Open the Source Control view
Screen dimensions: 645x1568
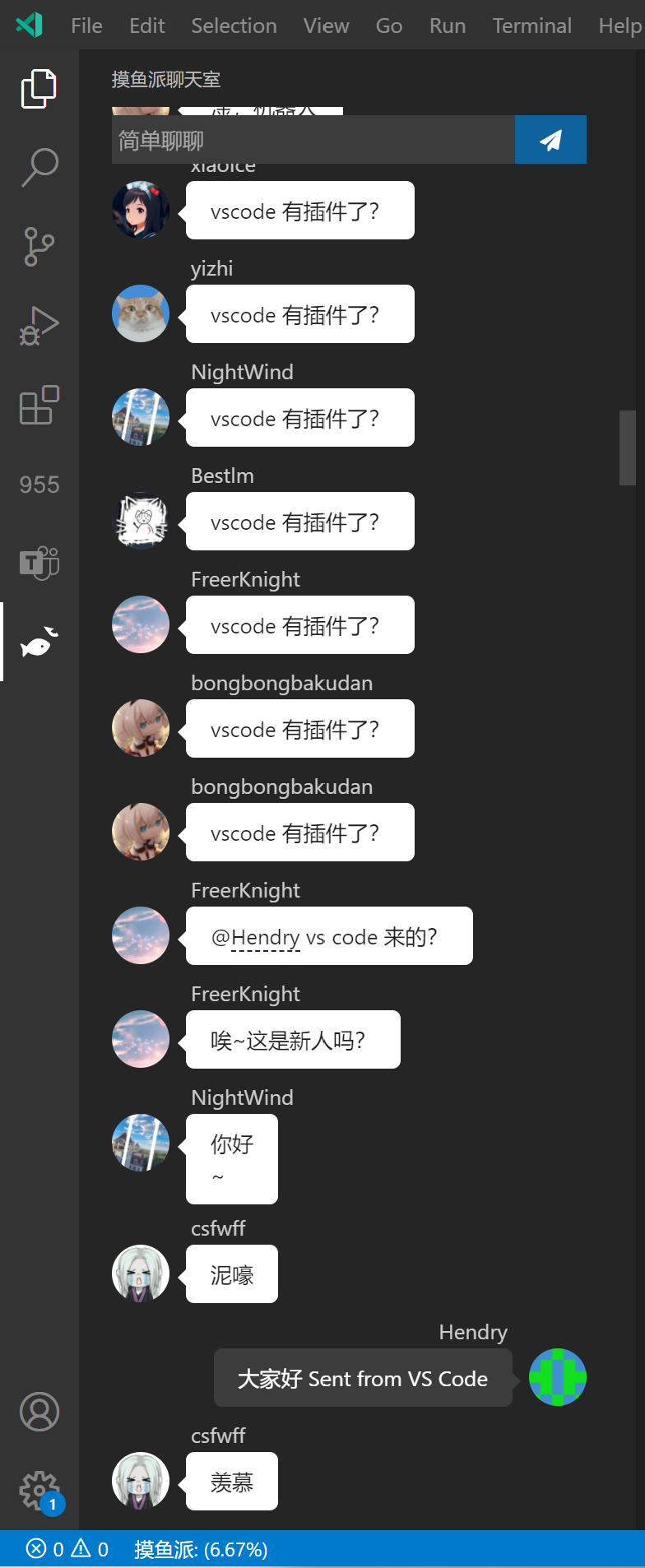(39, 246)
